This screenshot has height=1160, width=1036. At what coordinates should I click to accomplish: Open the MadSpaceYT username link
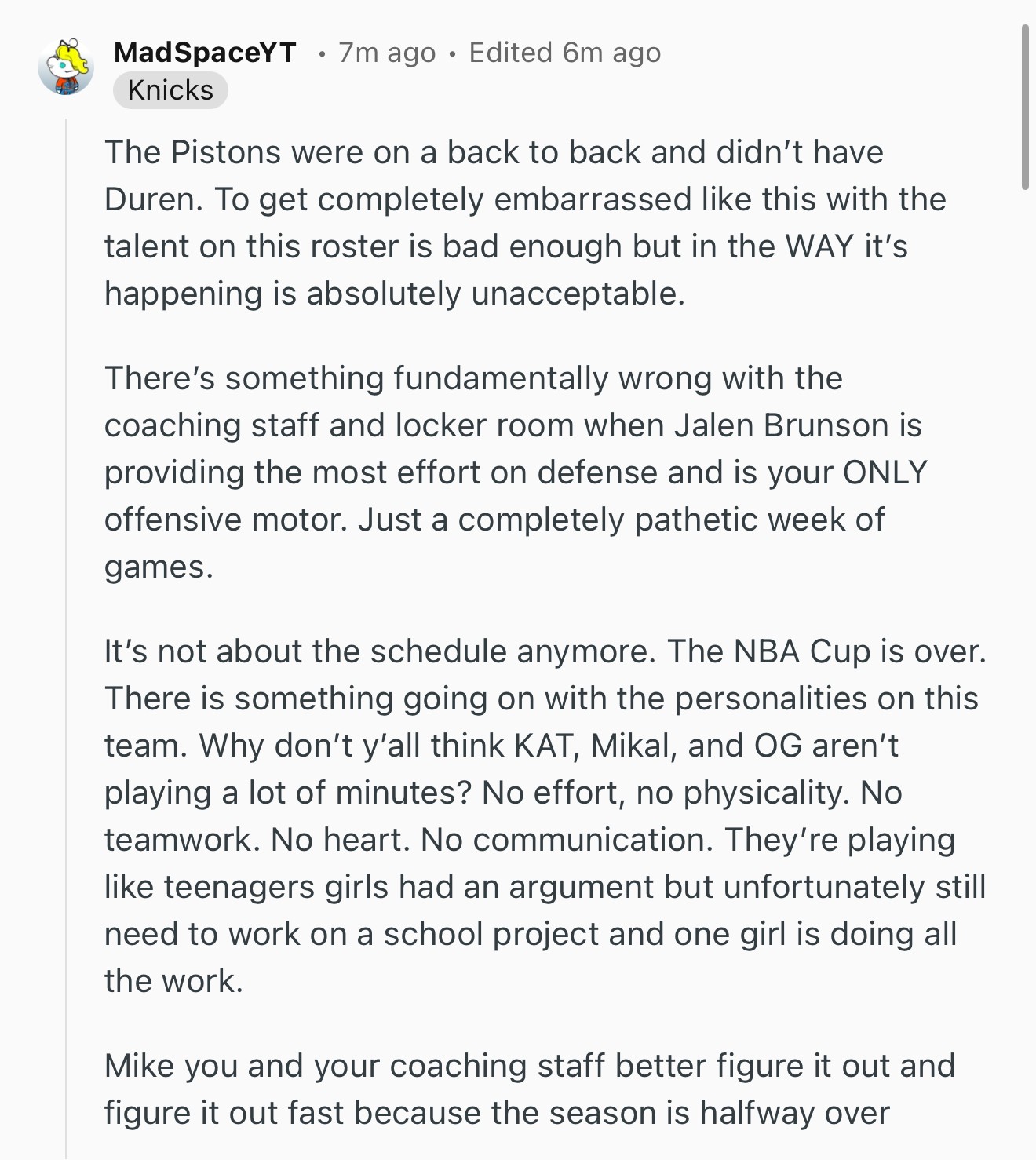(x=205, y=53)
